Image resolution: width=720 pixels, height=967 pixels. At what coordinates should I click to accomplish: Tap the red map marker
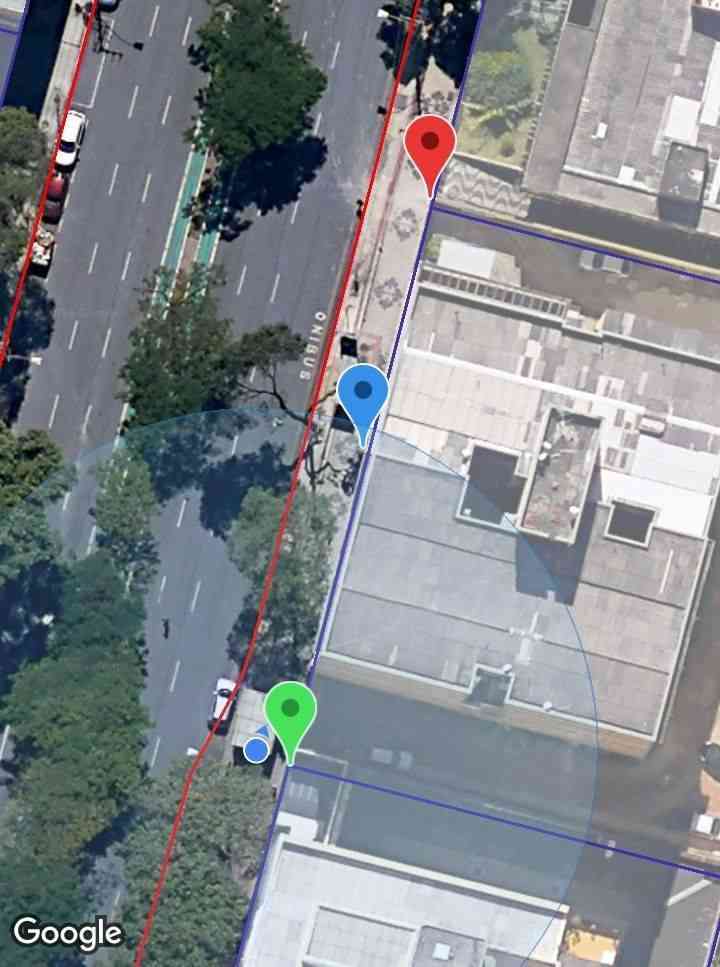click(x=430, y=146)
